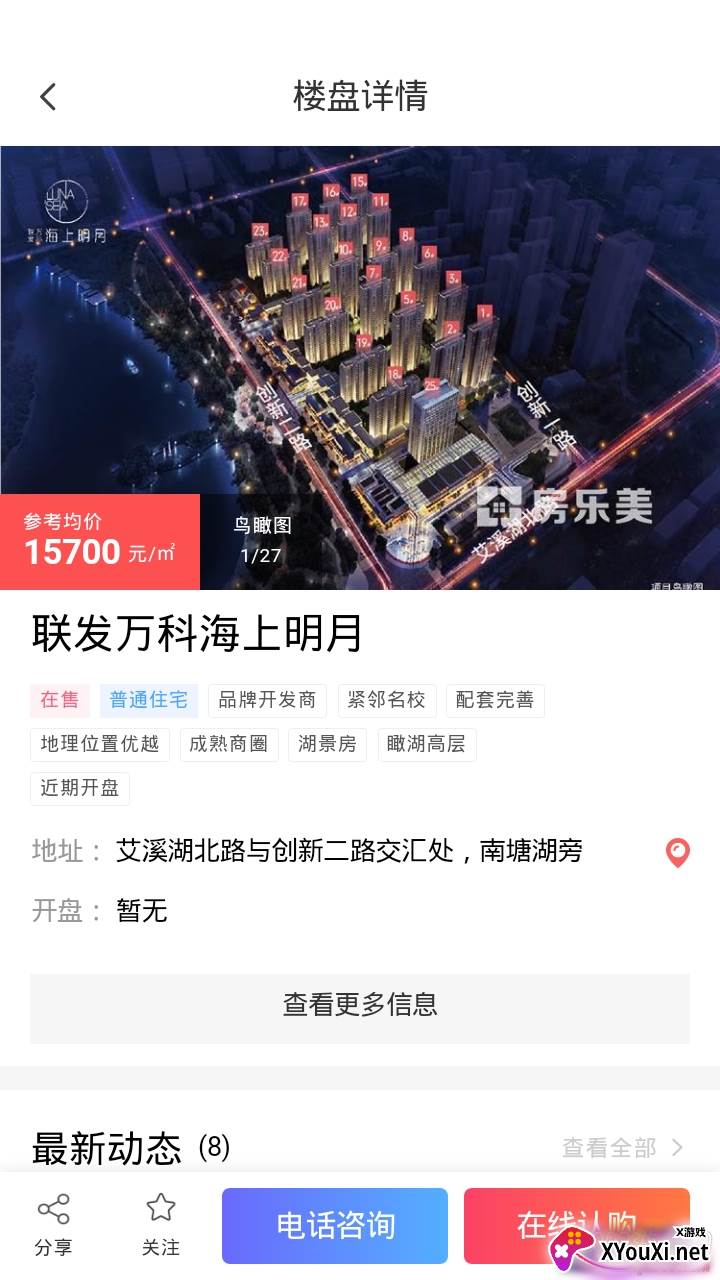
Task: Tap 查看更多信息 button
Action: pyautogui.click(x=360, y=1005)
